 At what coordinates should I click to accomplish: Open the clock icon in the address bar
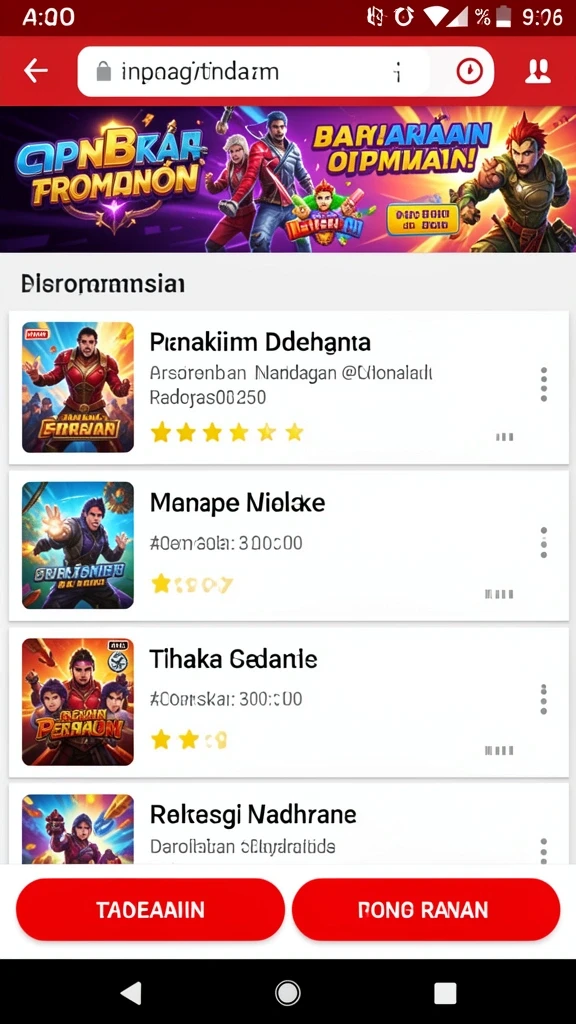click(x=469, y=71)
